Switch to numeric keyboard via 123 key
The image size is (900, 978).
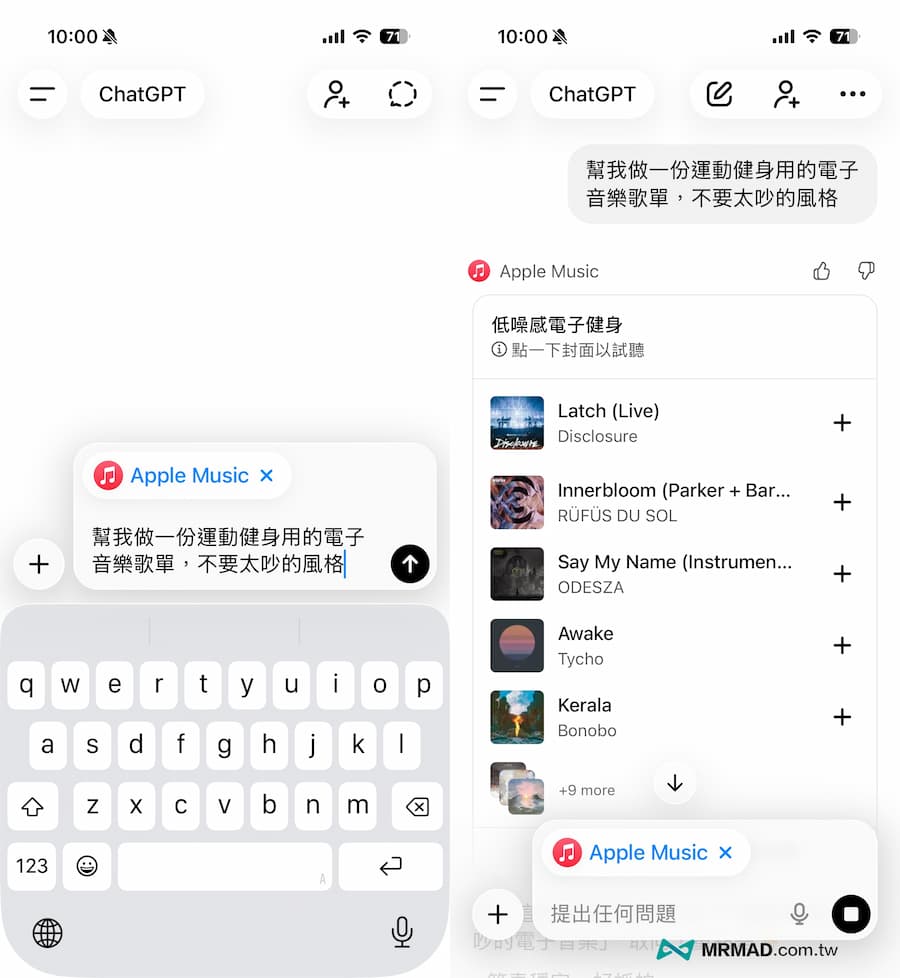click(x=31, y=867)
